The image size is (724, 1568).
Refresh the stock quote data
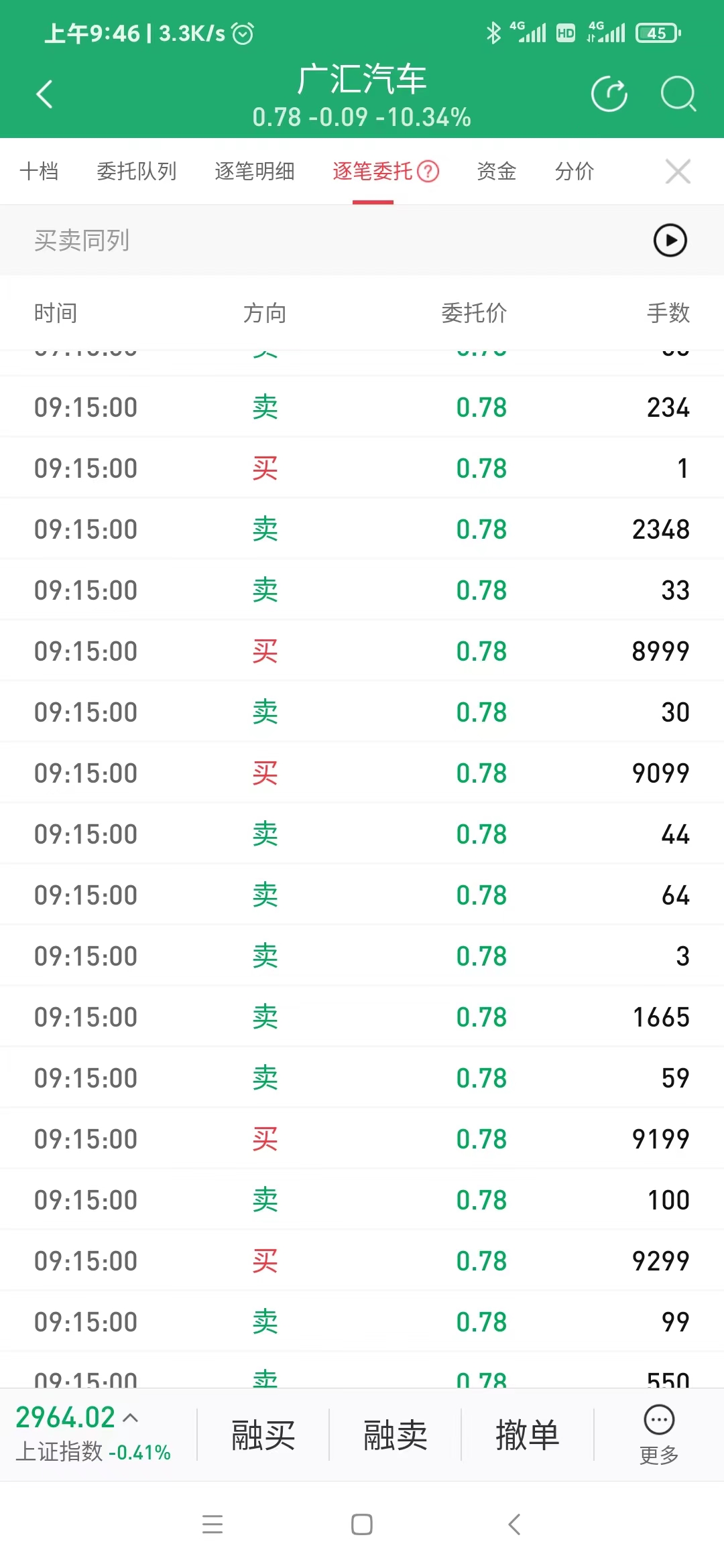[609, 94]
